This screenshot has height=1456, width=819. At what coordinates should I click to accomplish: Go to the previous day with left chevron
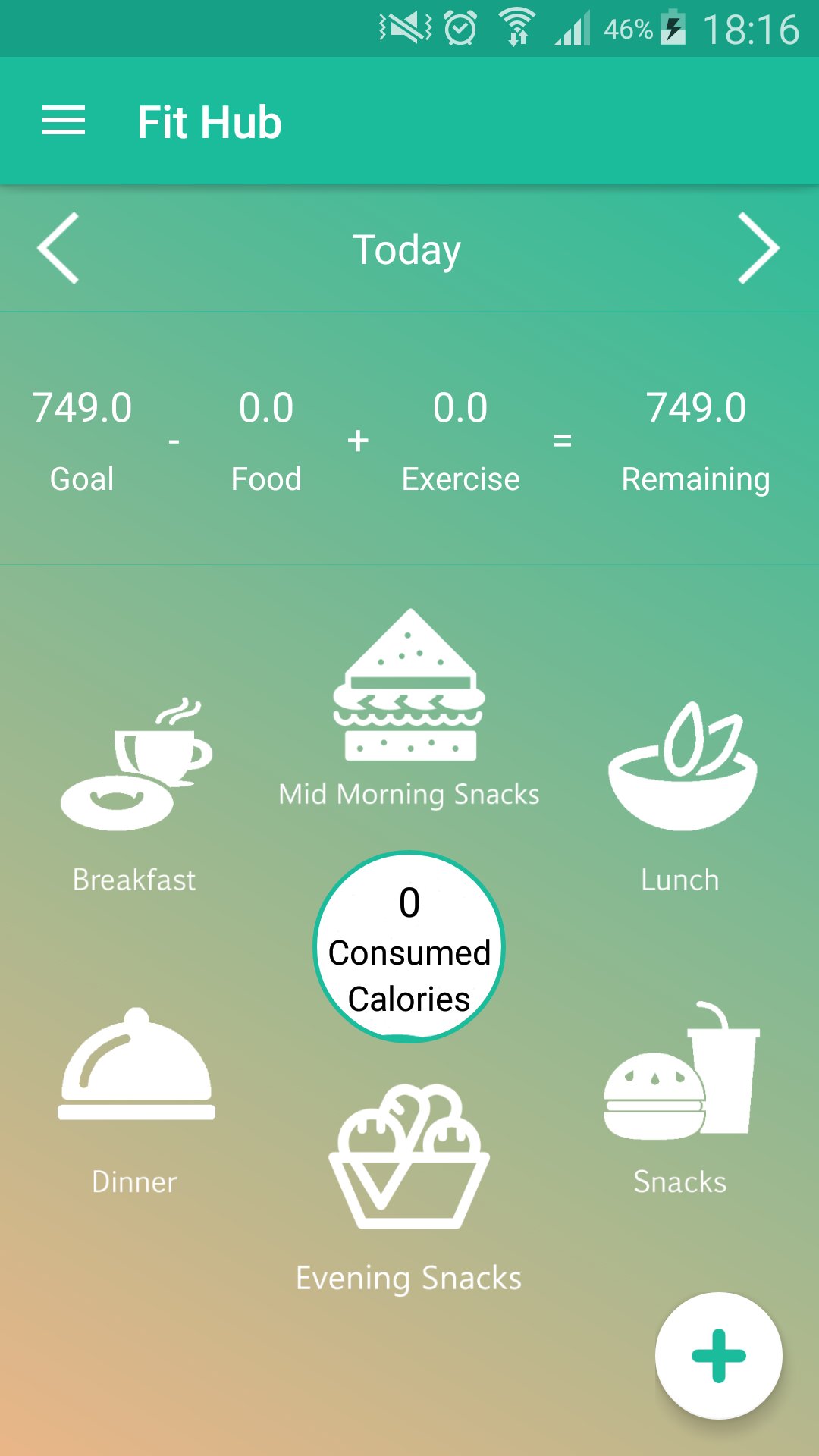[x=58, y=249]
